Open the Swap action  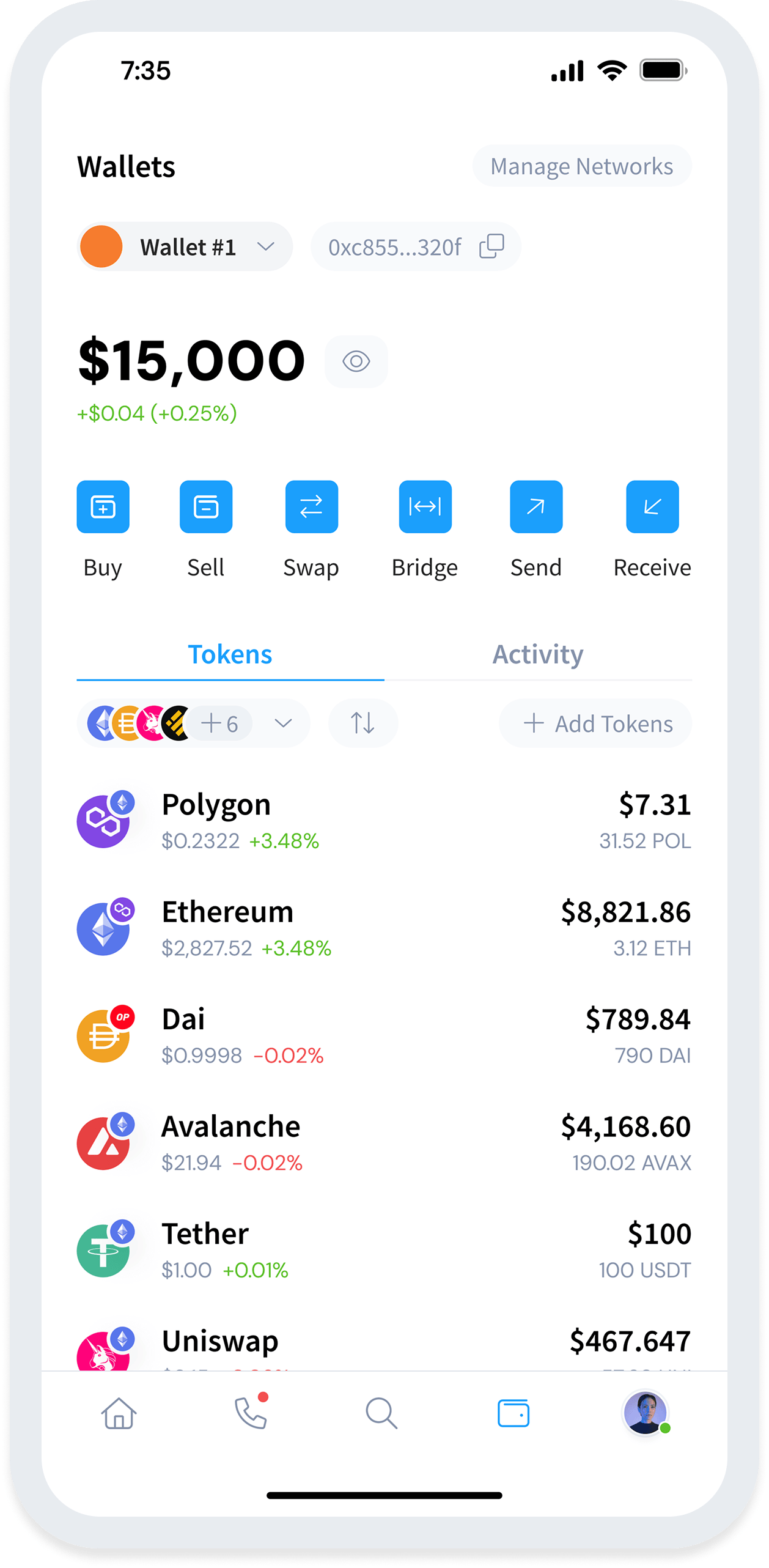point(311,507)
